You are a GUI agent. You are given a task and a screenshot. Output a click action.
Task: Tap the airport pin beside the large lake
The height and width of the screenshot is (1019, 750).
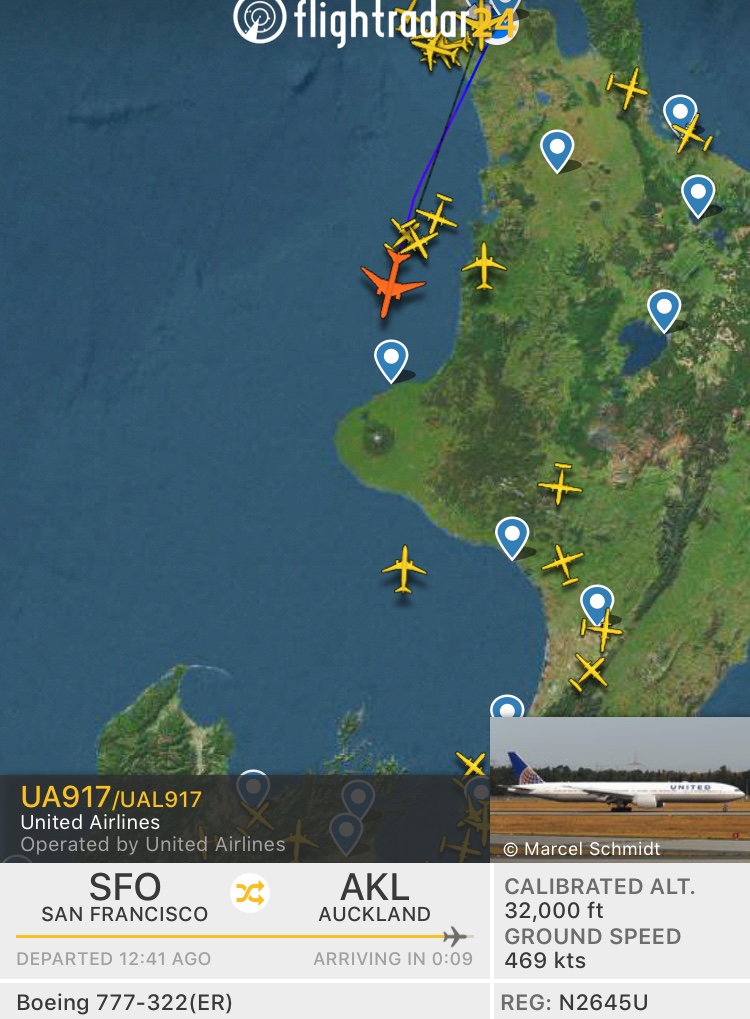tap(664, 311)
